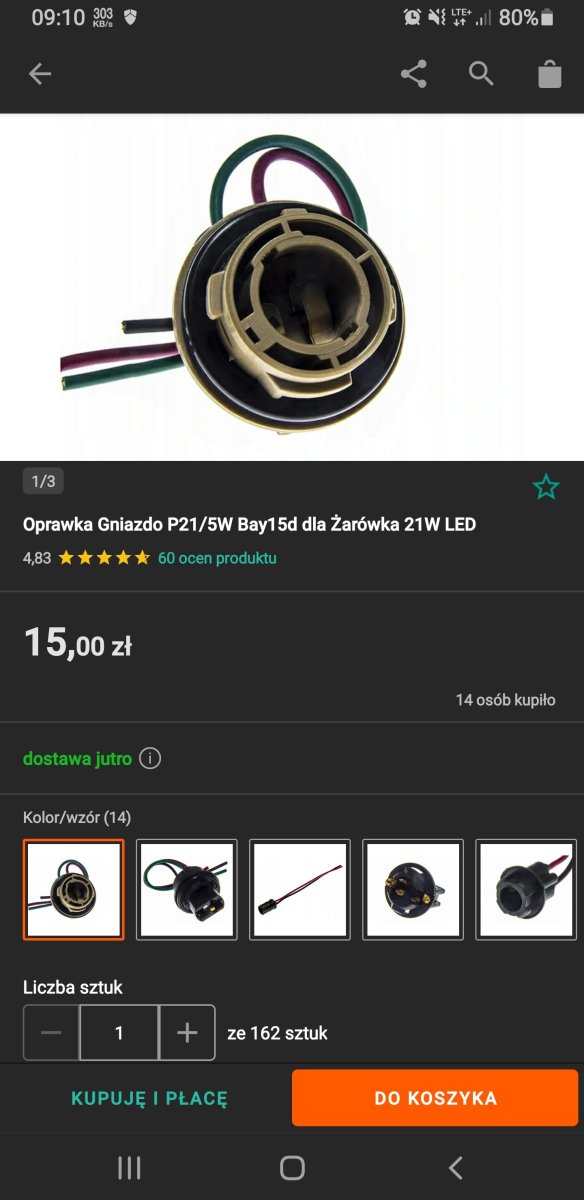Select the first color variant thumbnail
Viewport: 584px width, 1200px height.
pyautogui.click(x=74, y=889)
